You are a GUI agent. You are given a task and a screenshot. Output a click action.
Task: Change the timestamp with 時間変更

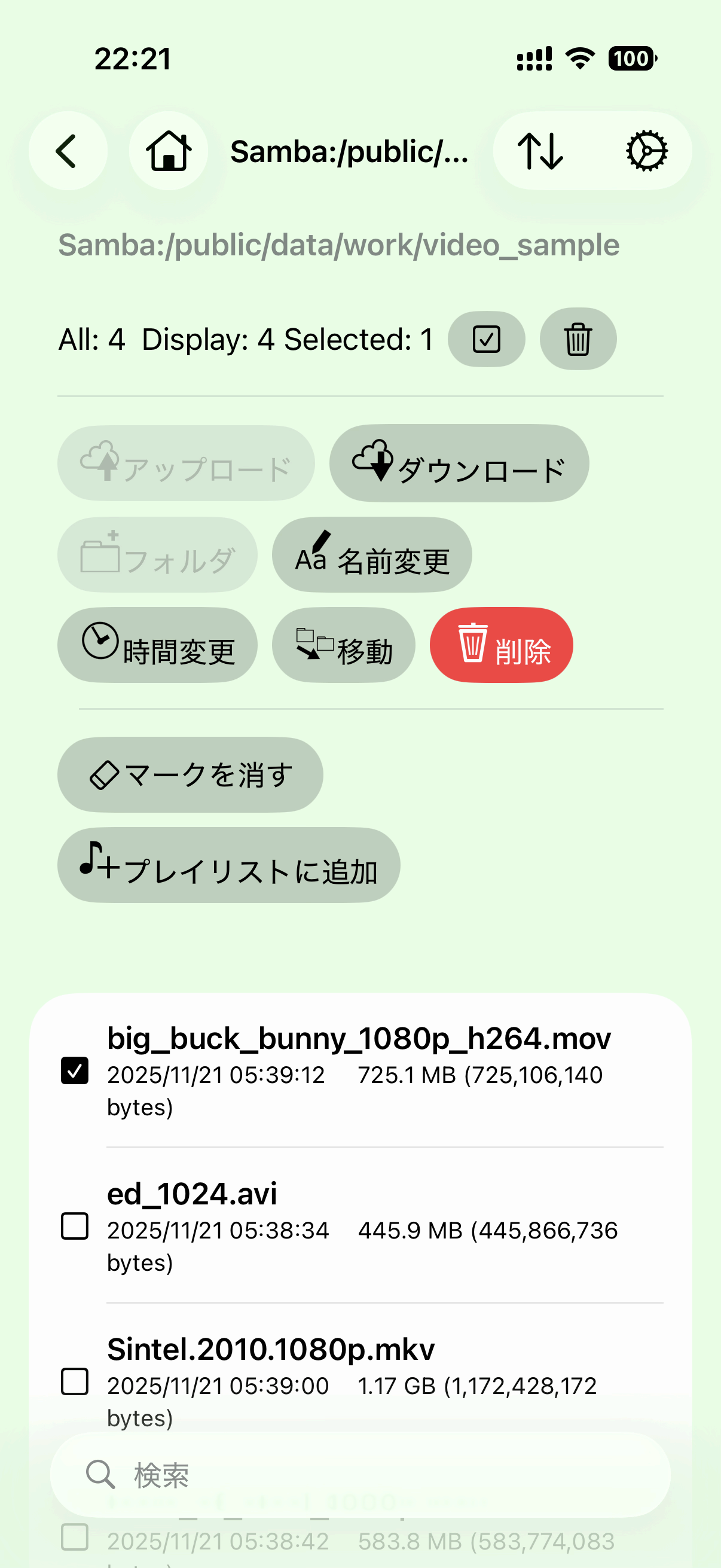(157, 645)
